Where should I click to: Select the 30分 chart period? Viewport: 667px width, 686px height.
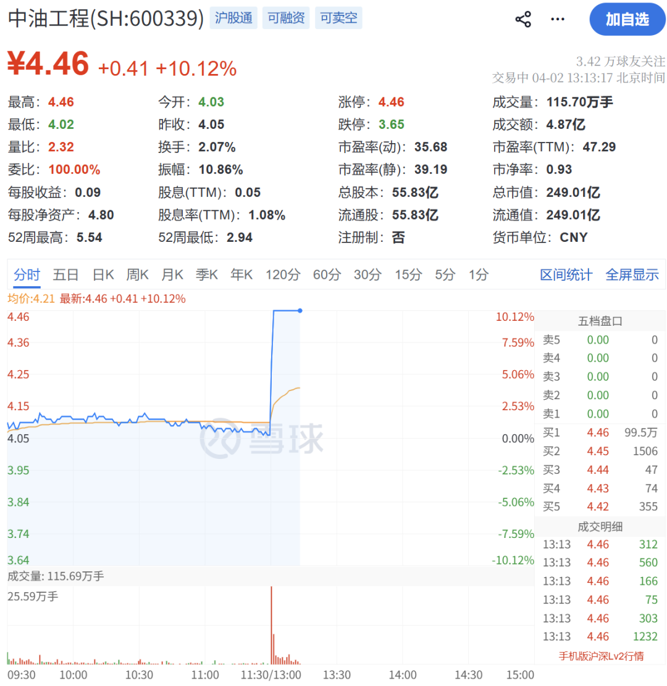[x=367, y=275]
